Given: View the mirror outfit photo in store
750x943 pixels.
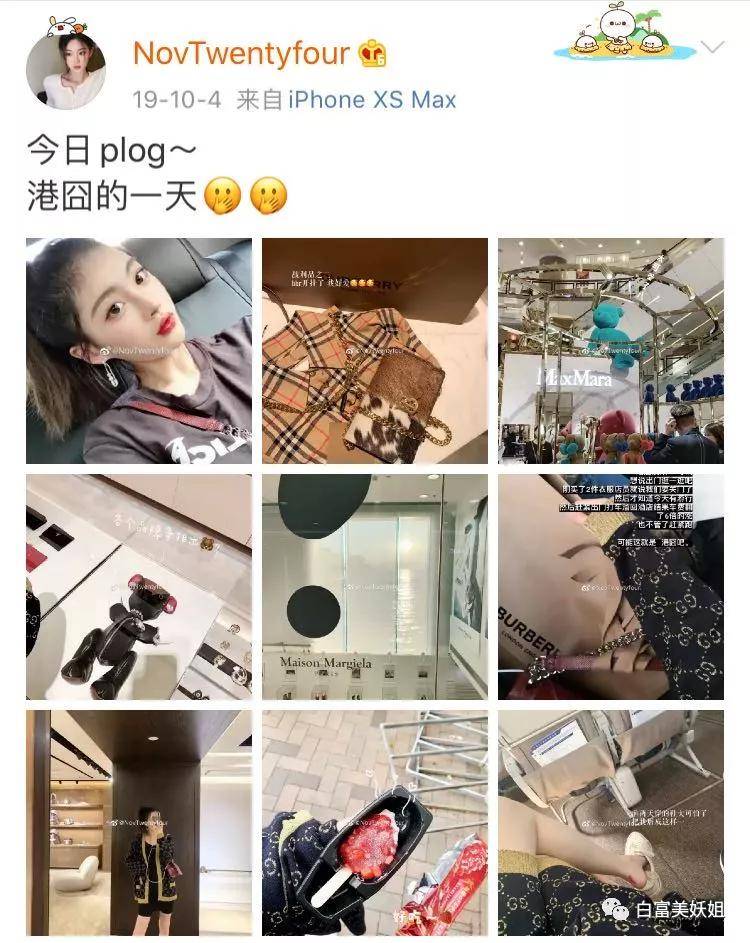Looking at the screenshot, I should tap(139, 822).
